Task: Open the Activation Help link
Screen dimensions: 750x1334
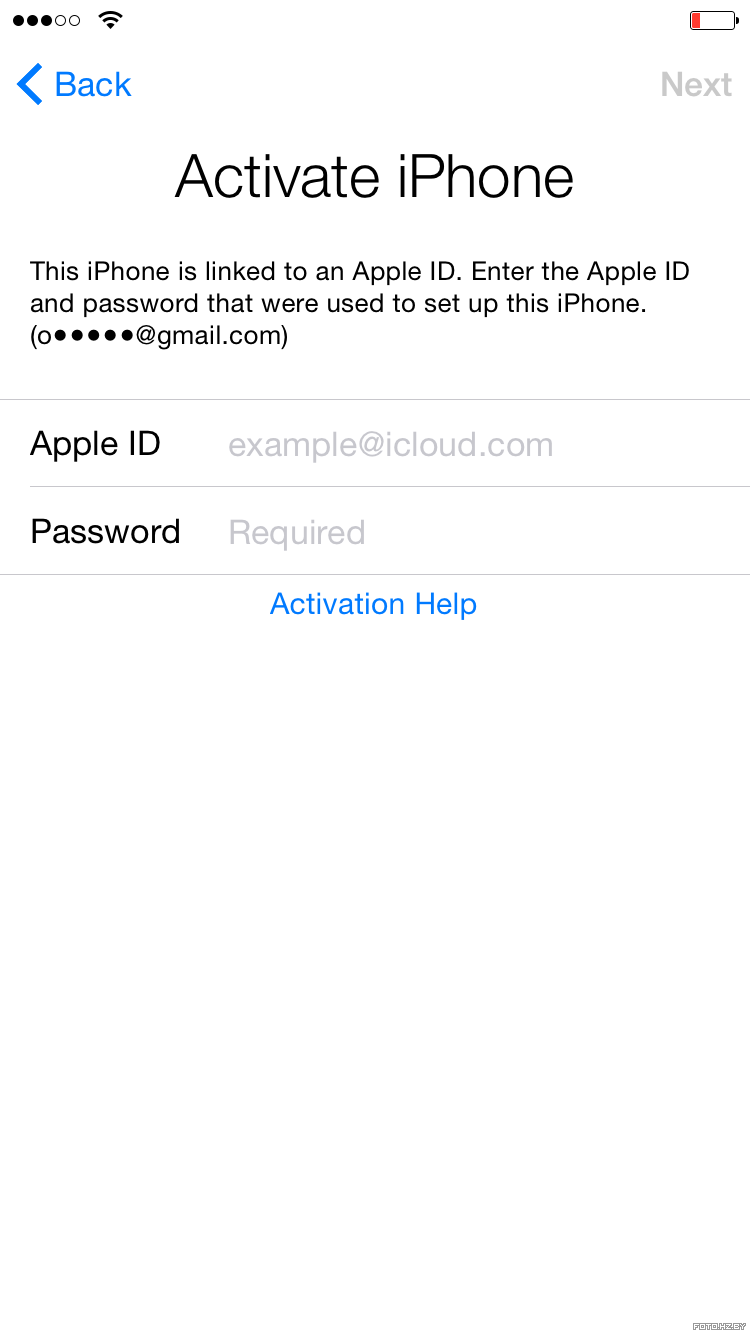Action: coord(373,604)
